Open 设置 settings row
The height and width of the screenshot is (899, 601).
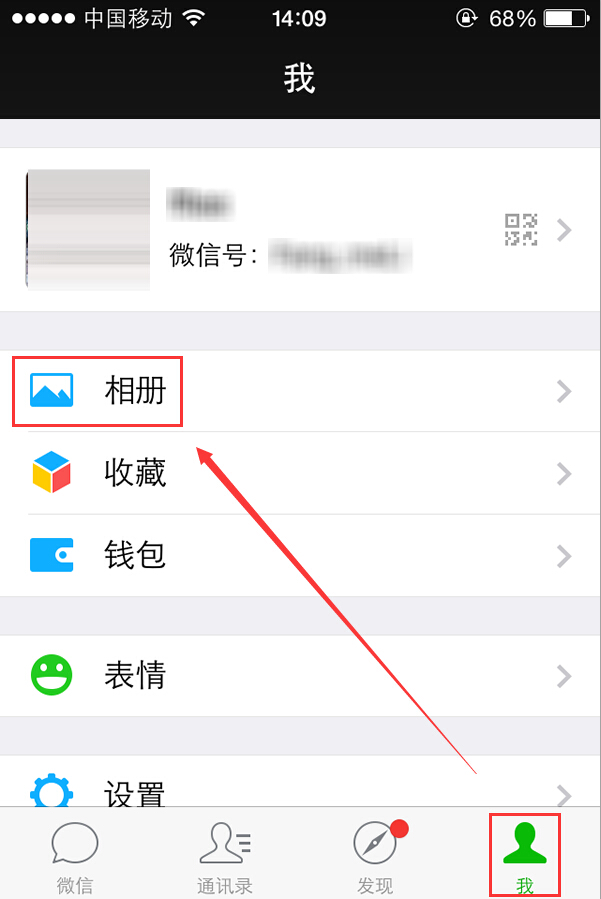click(300, 790)
